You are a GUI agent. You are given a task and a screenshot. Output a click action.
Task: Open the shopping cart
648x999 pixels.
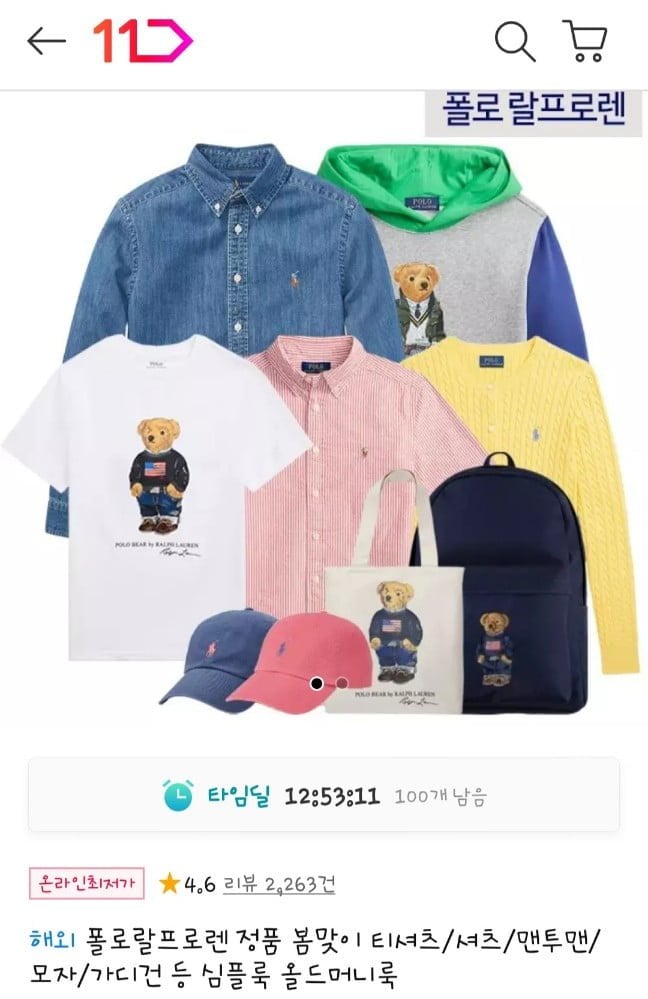586,41
